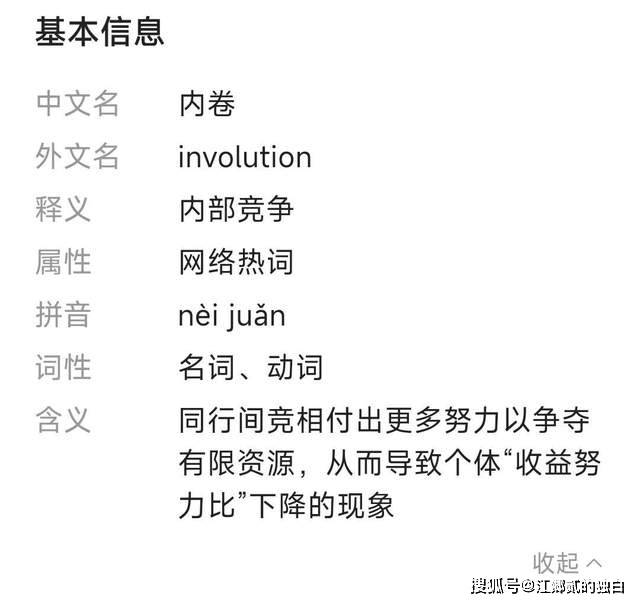The image size is (640, 603).
Task: Collapse the basic info section with 收起
Action: coord(567,561)
